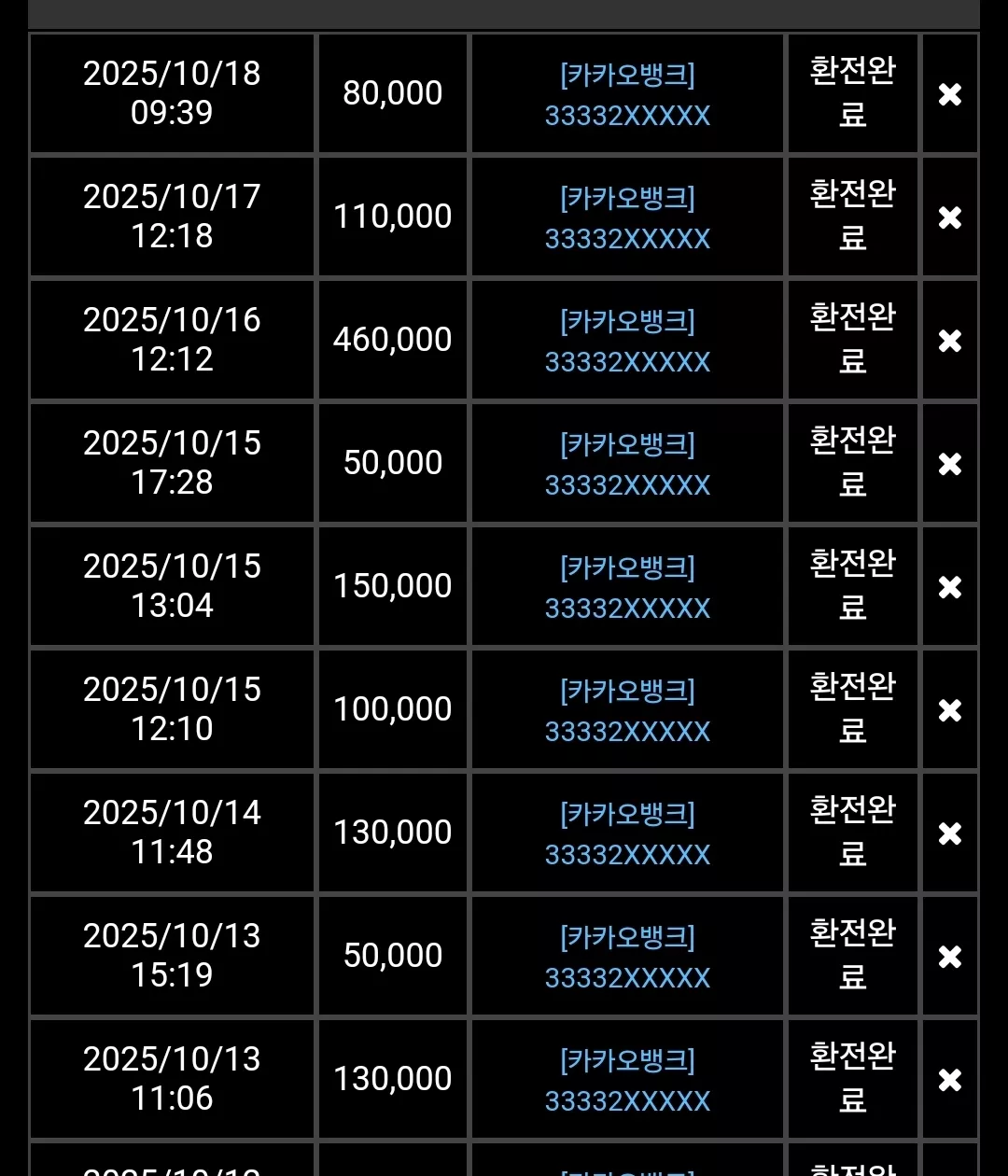Delete the 460,000 withdrawal row
The width and height of the screenshot is (1008, 1176).
coord(950,341)
